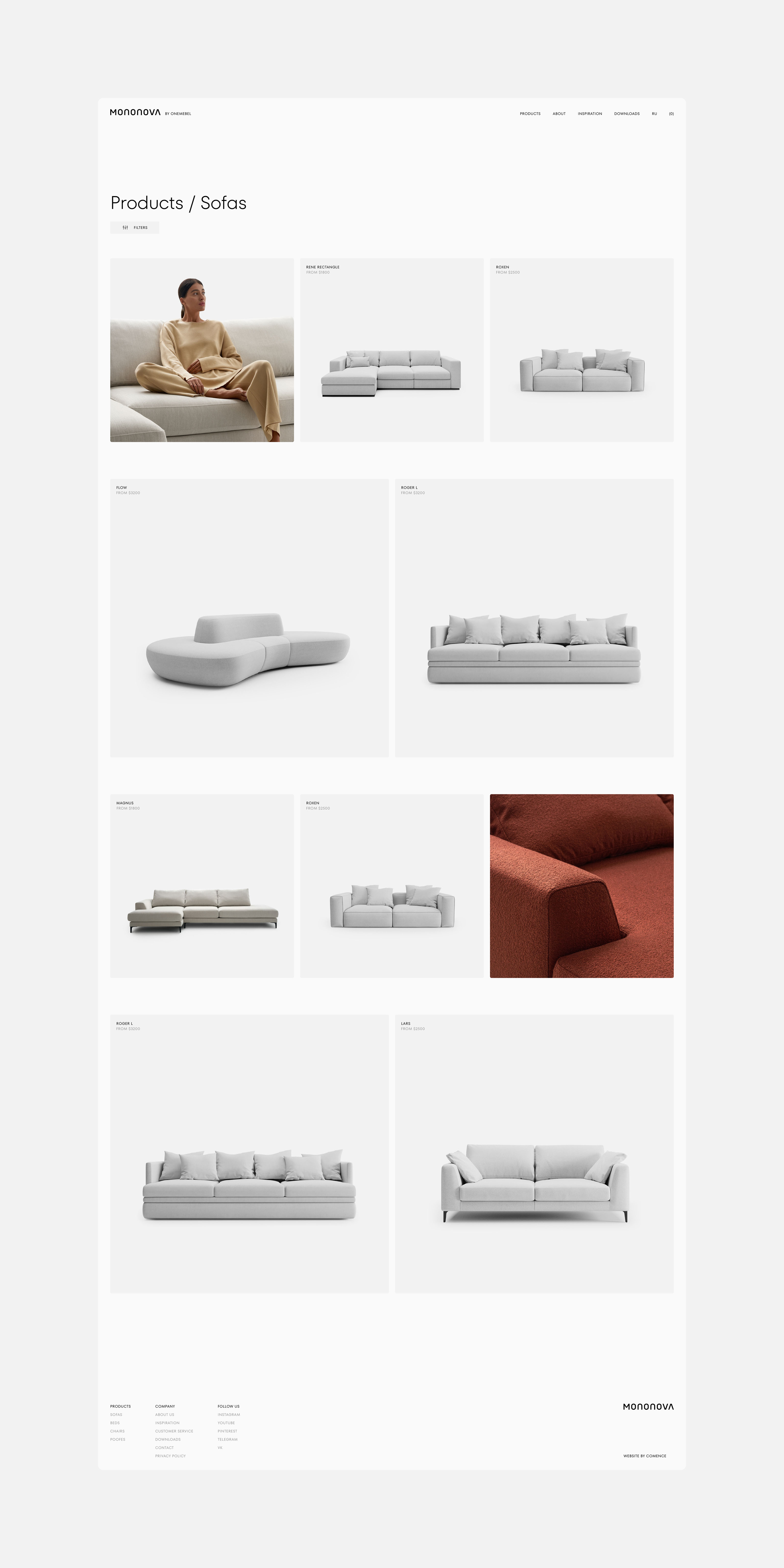Read the Privacy Policy
The width and height of the screenshot is (784, 1568).
pos(171,1456)
